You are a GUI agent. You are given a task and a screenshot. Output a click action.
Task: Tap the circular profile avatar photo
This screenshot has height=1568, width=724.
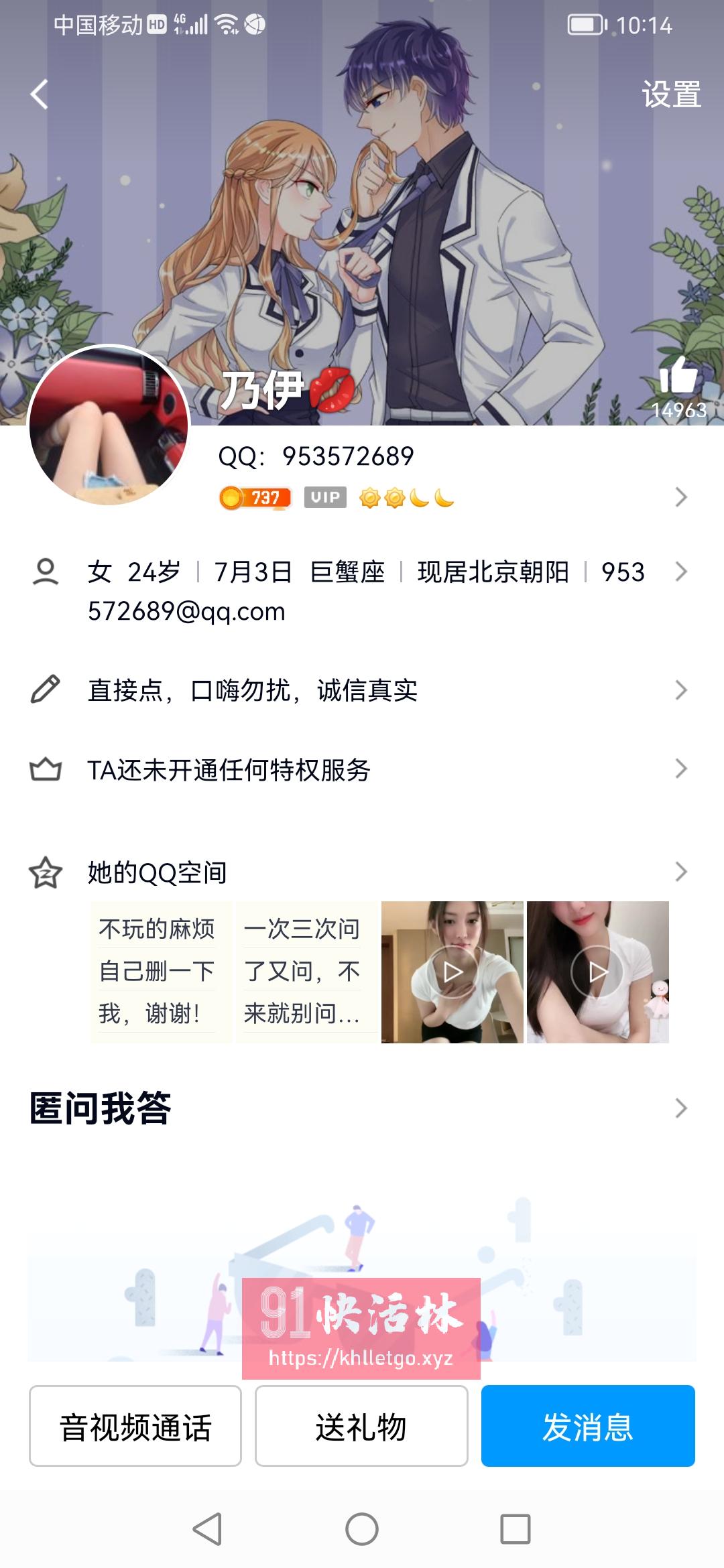(109, 427)
